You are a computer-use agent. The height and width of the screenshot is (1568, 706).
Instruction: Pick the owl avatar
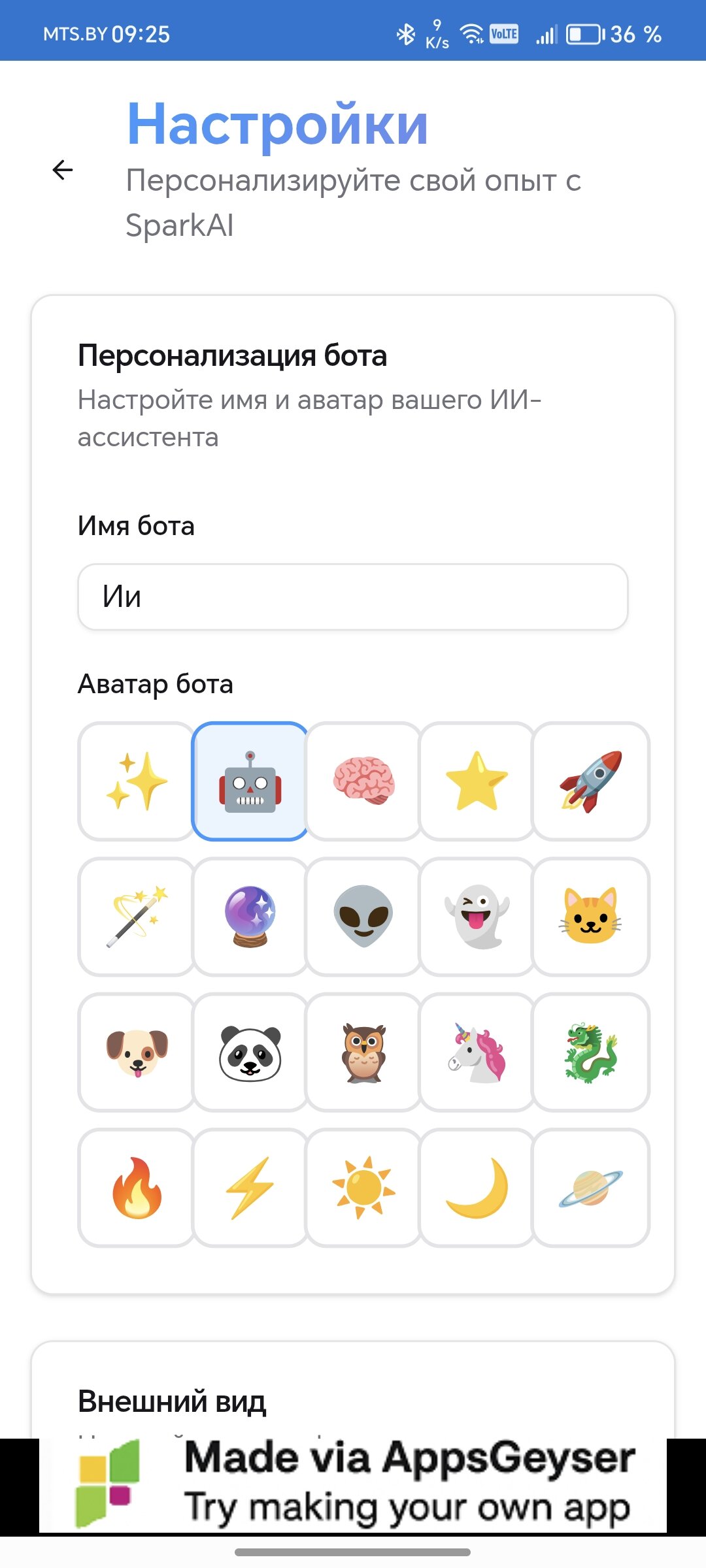[x=363, y=1052]
